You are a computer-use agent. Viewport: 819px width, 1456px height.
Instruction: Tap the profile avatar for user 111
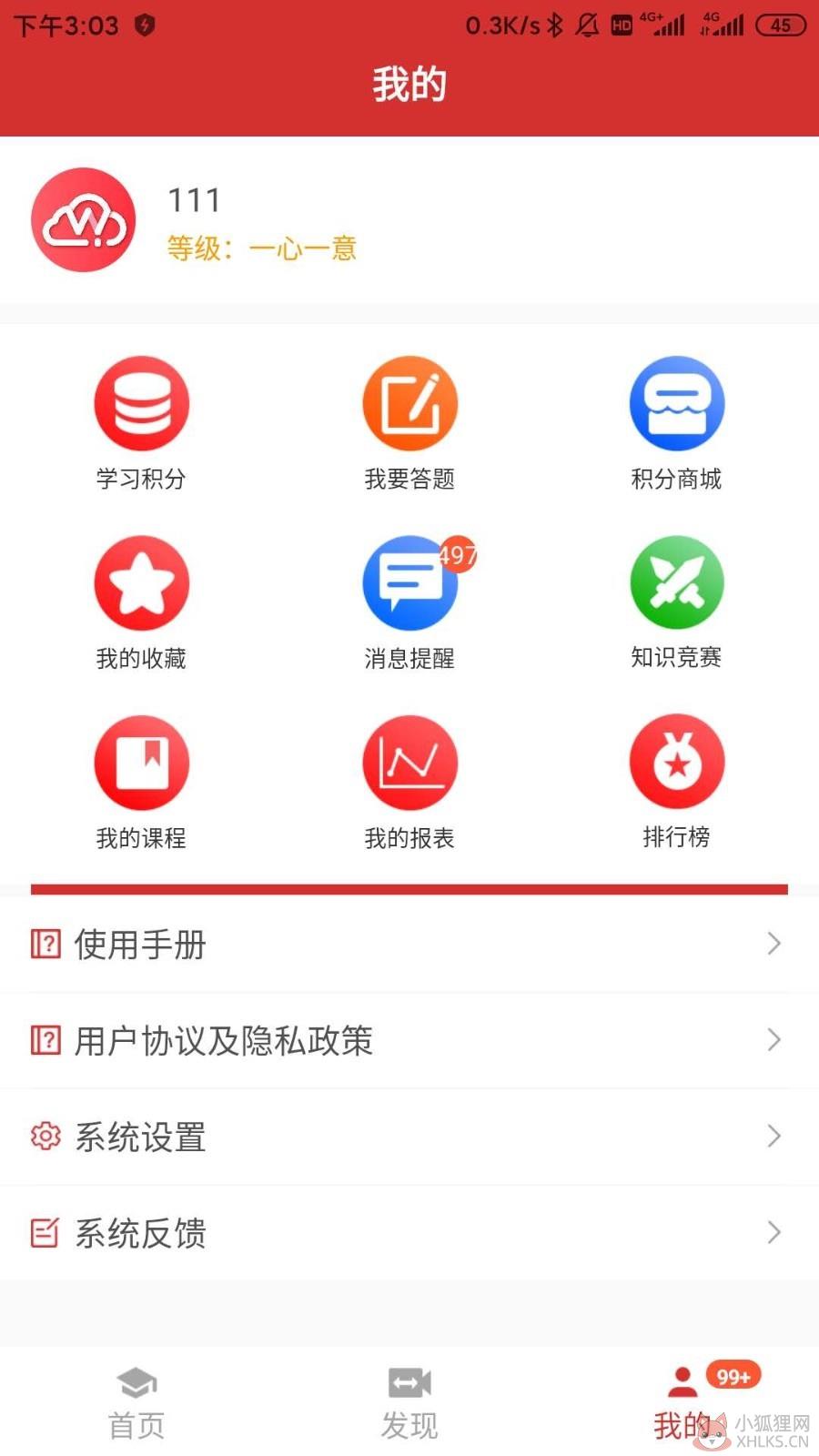click(x=84, y=219)
